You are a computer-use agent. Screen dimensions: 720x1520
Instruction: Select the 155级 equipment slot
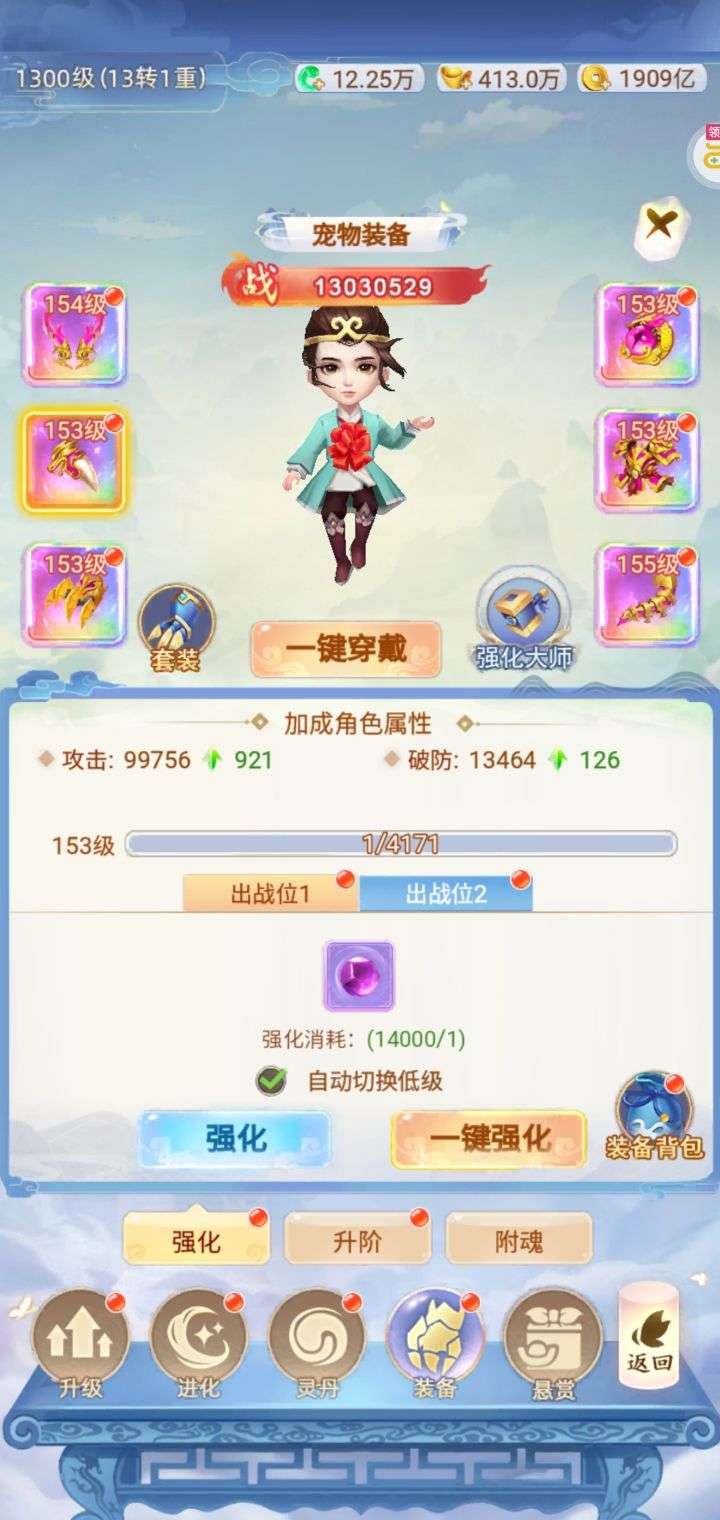[646, 594]
